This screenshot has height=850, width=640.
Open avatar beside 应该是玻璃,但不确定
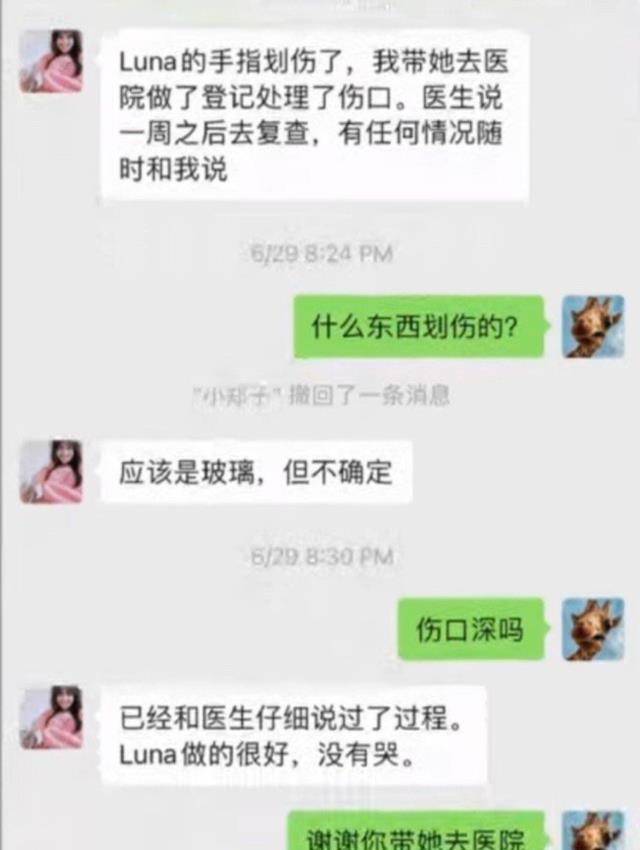[x=51, y=471]
